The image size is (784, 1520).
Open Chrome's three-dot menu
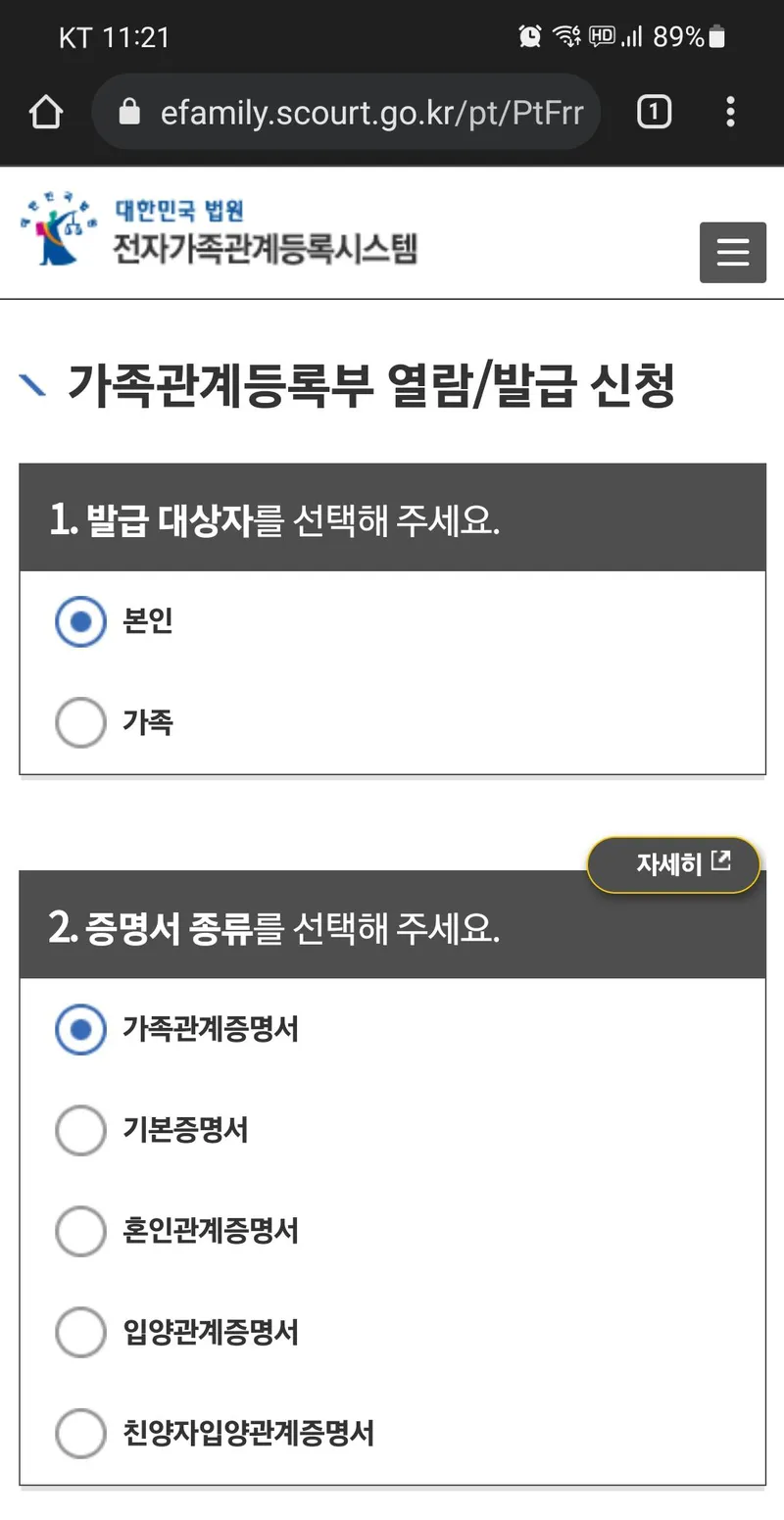[x=730, y=112]
